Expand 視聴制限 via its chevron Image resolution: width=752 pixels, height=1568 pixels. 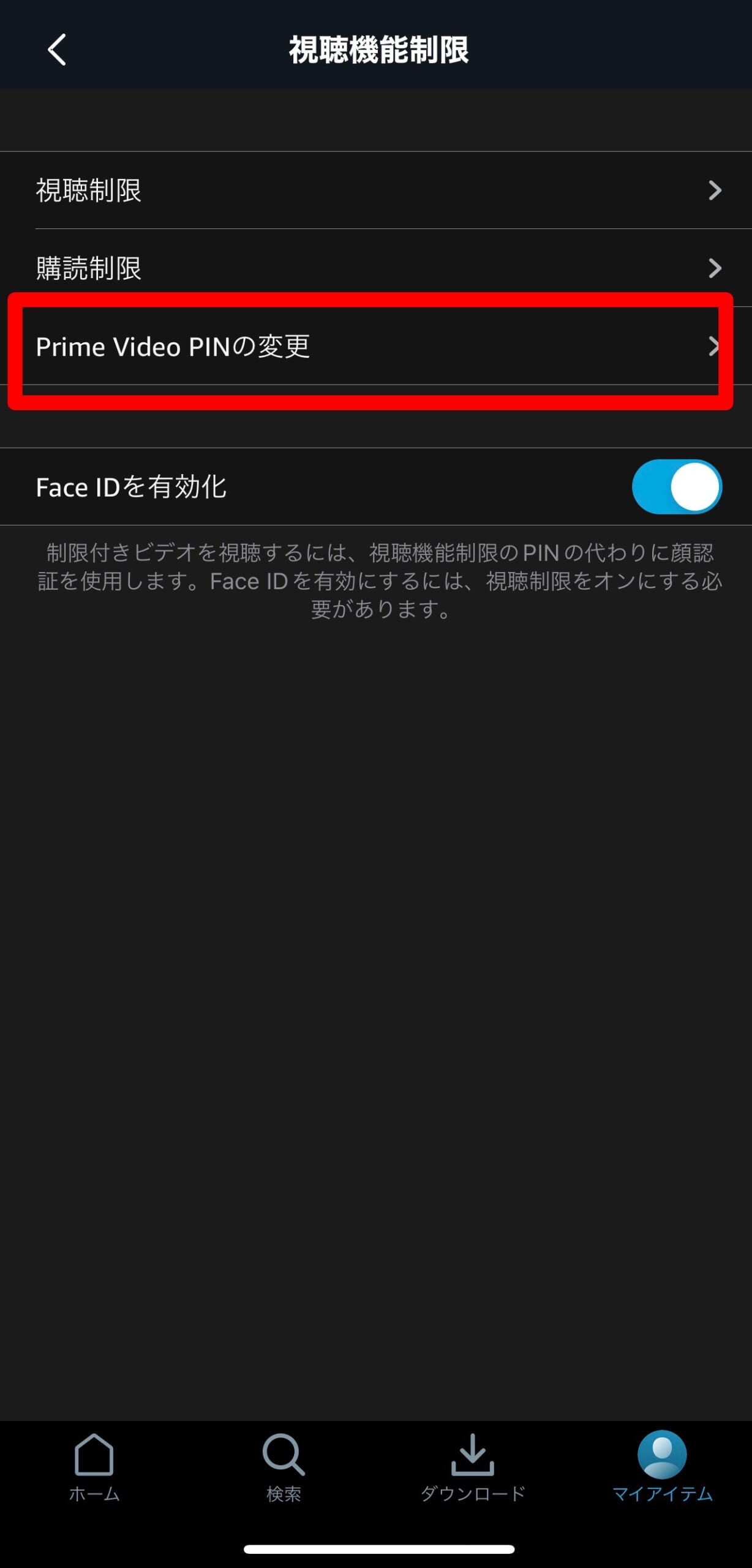pos(716,191)
